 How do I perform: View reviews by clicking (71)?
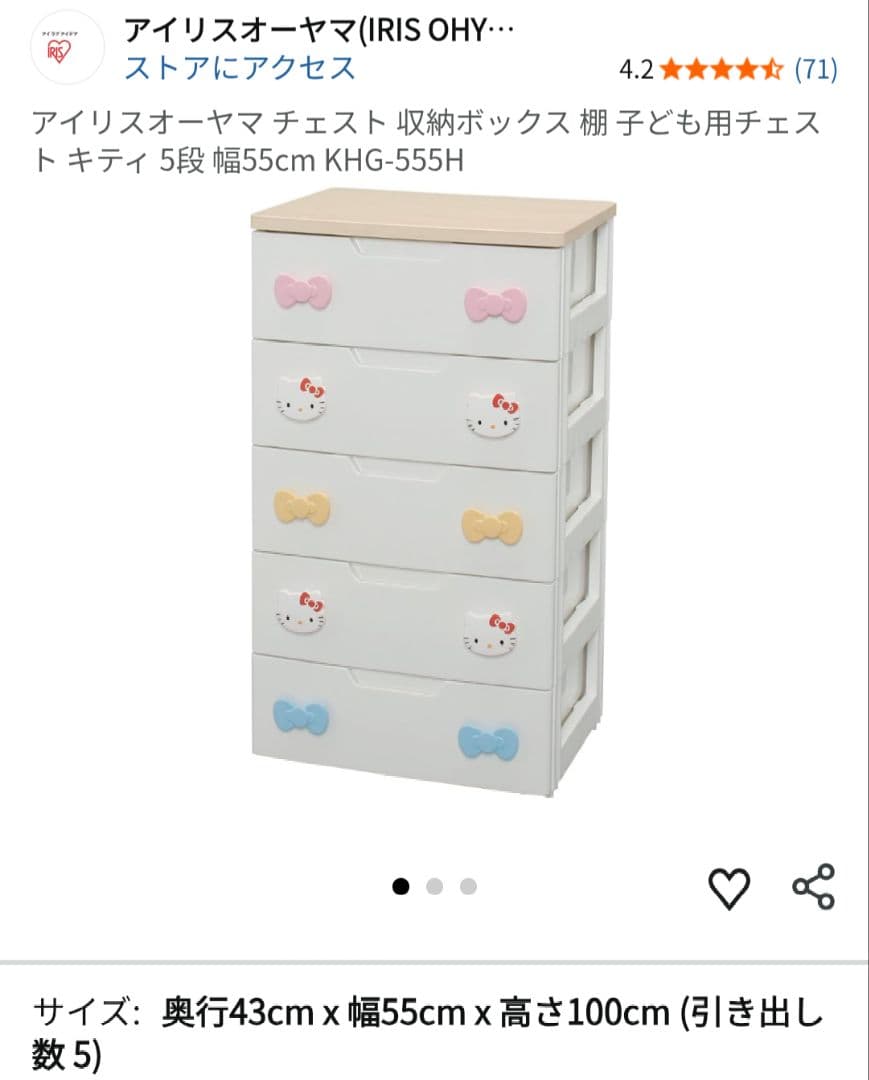[818, 70]
